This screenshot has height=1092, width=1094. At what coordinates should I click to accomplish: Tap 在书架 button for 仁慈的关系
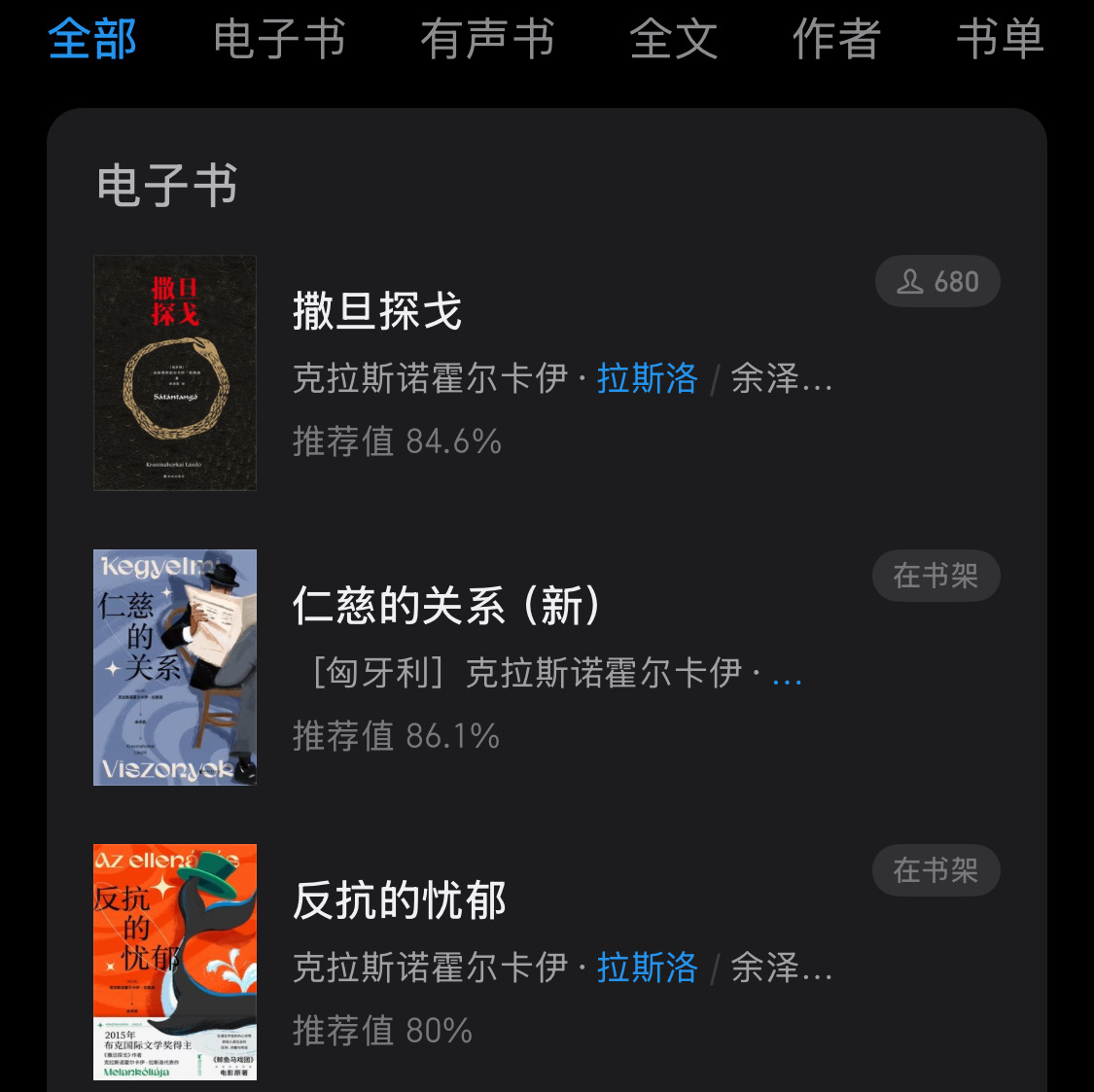point(935,576)
